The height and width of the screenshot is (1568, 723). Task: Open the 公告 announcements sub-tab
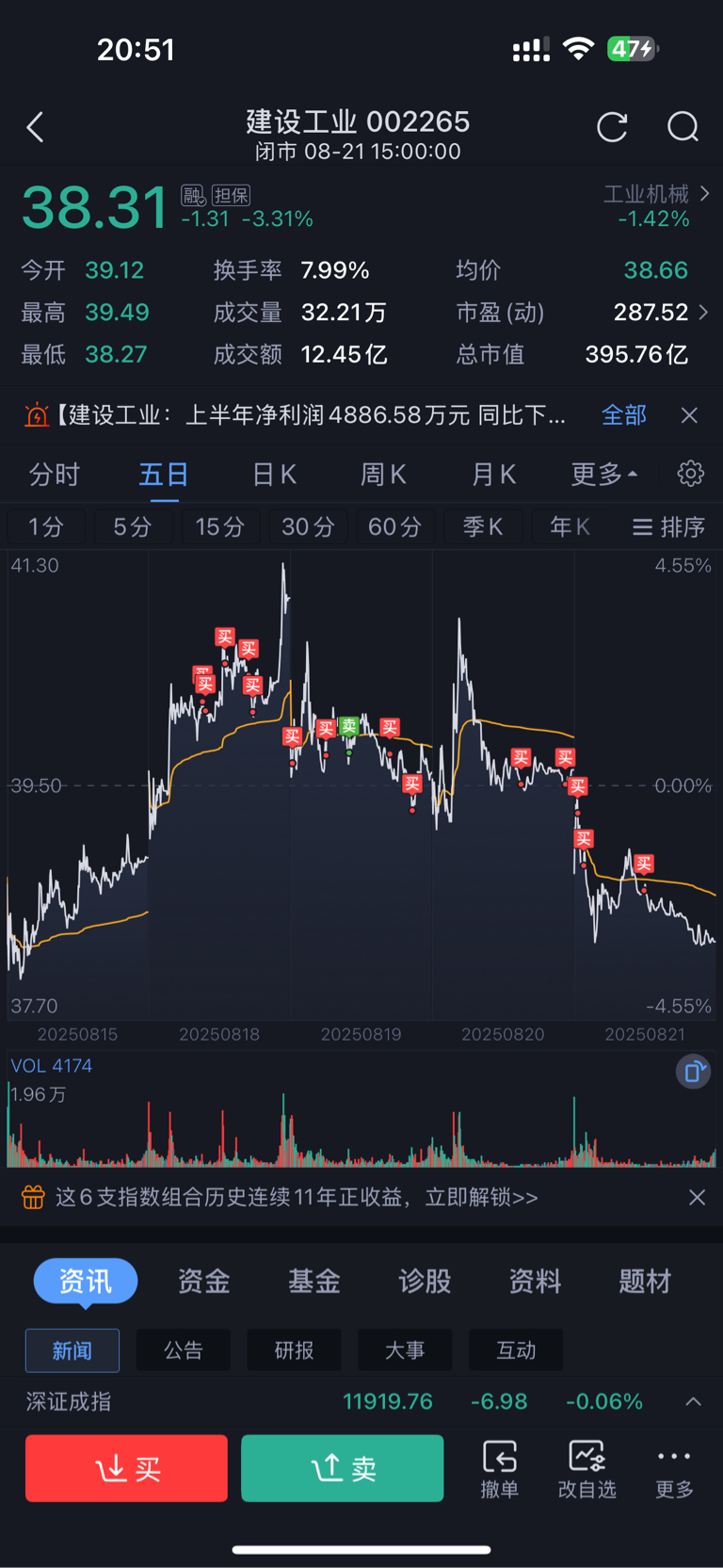point(183,1350)
